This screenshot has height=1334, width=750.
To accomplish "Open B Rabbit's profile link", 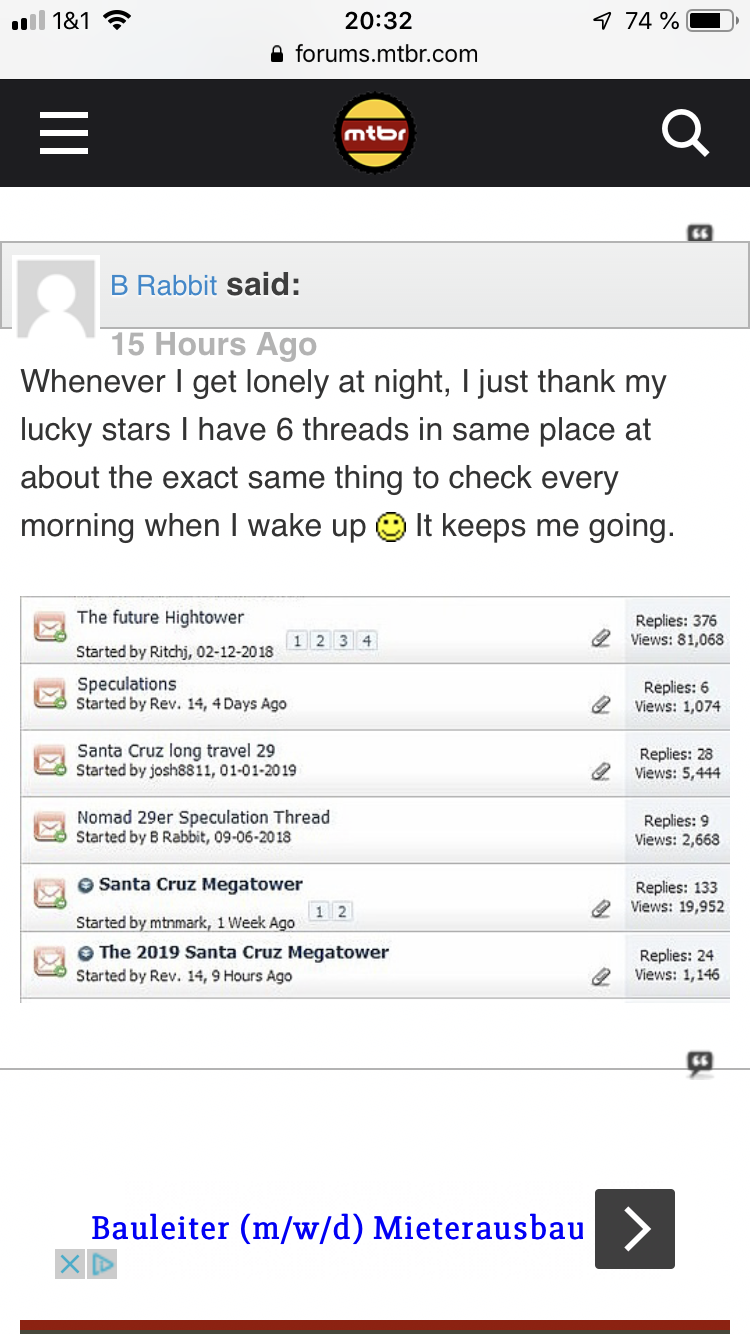I will [x=164, y=285].
